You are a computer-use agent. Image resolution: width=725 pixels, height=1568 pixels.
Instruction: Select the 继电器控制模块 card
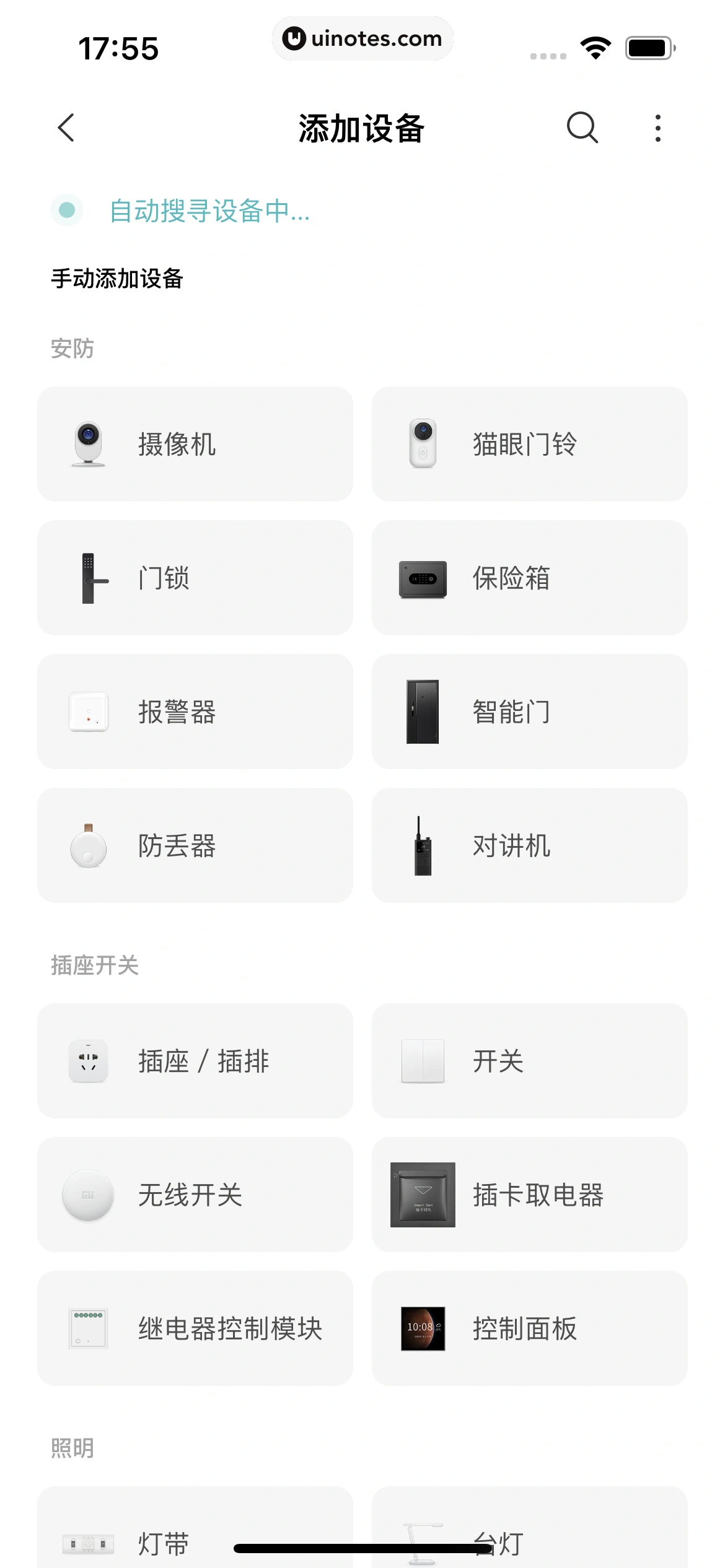(195, 1328)
